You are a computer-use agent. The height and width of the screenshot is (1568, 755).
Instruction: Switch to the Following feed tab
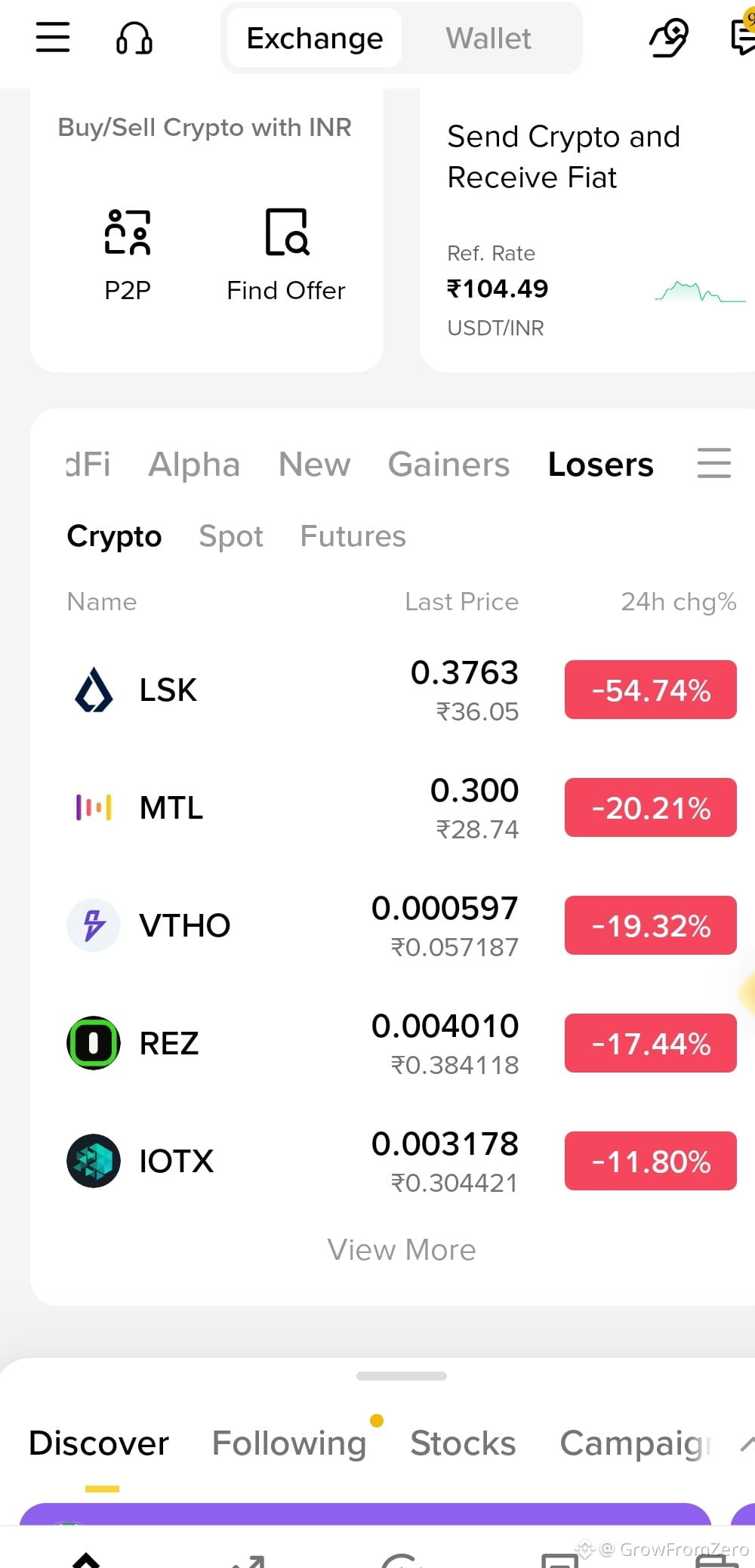point(289,1443)
